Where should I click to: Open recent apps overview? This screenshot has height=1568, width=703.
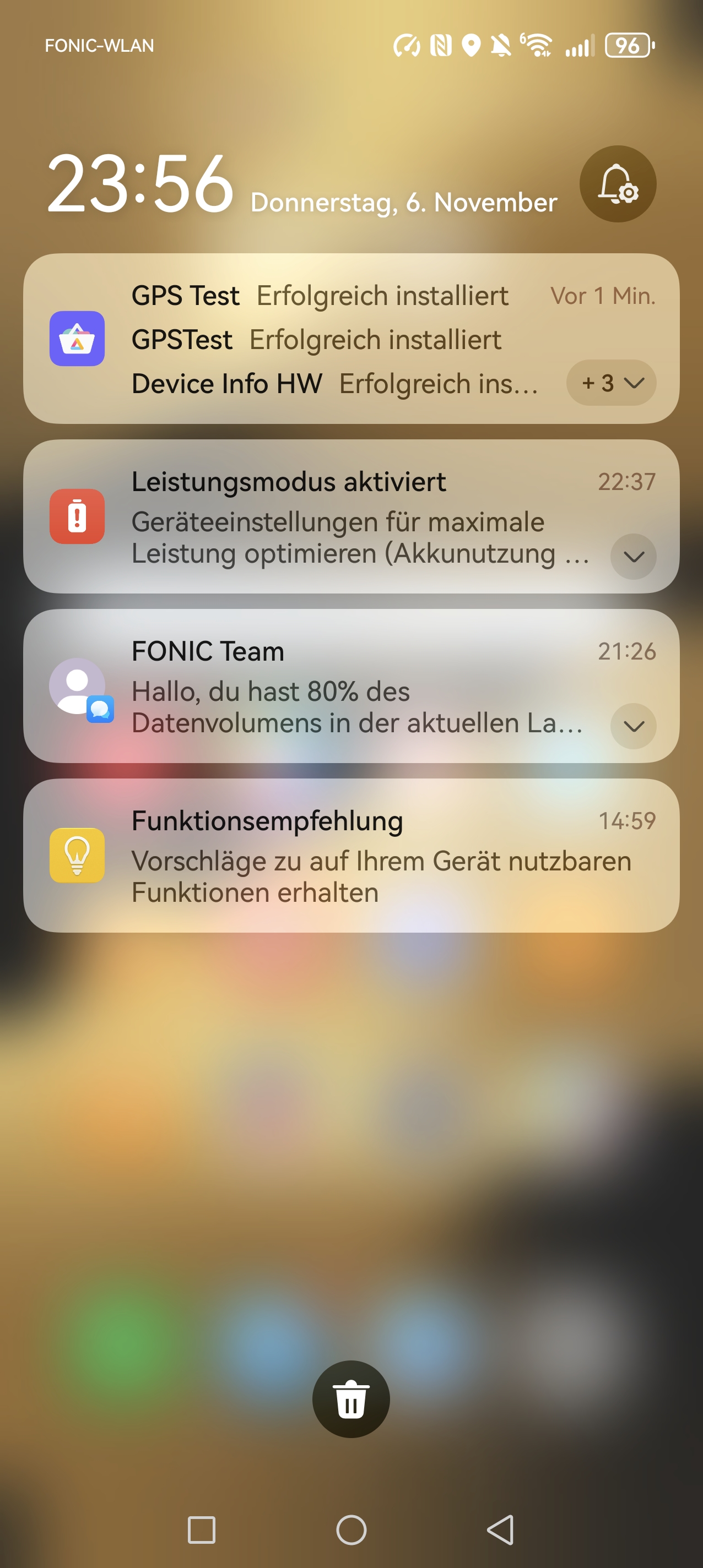(202, 1529)
